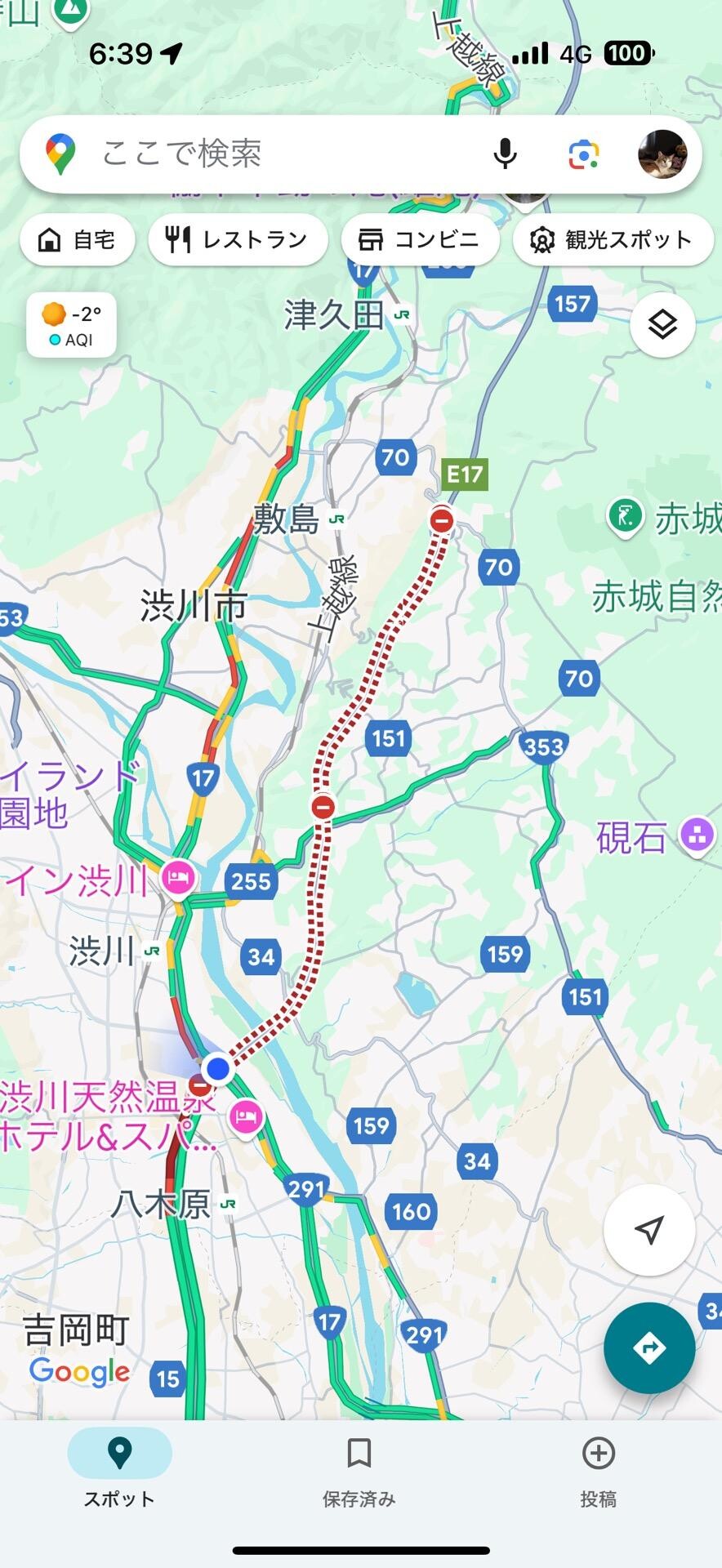
Task: Open the レストラン category chip
Action: [237, 239]
